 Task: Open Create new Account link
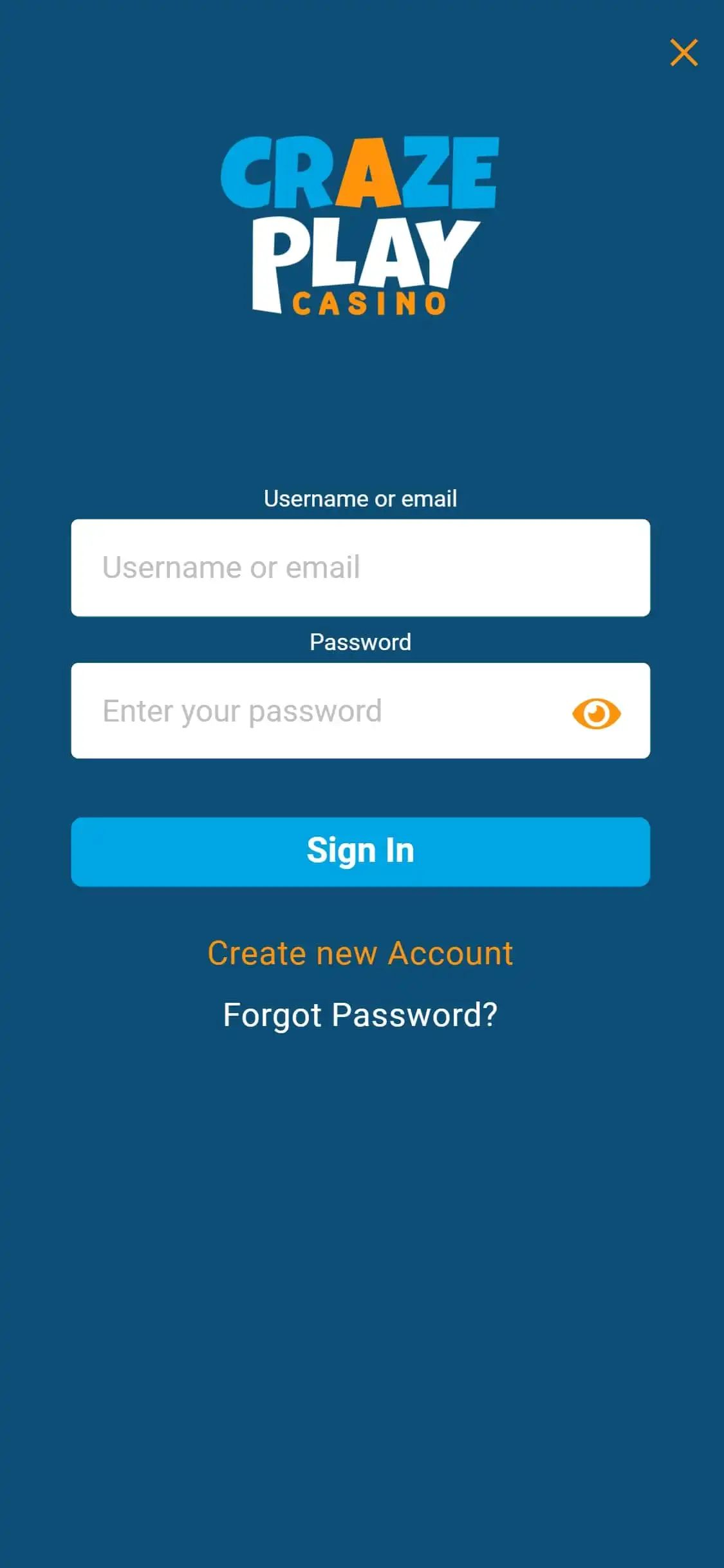tap(360, 953)
